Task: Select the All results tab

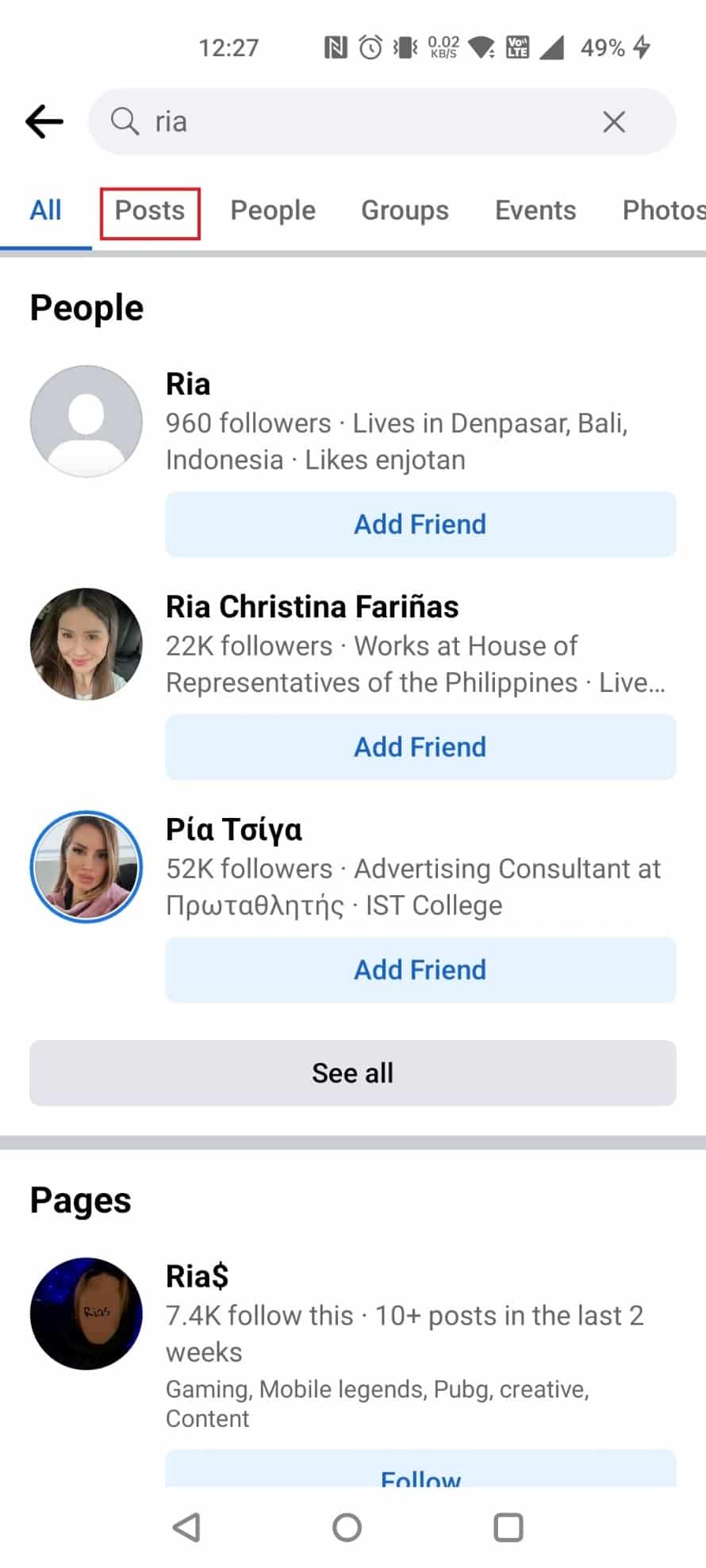Action: (x=46, y=211)
